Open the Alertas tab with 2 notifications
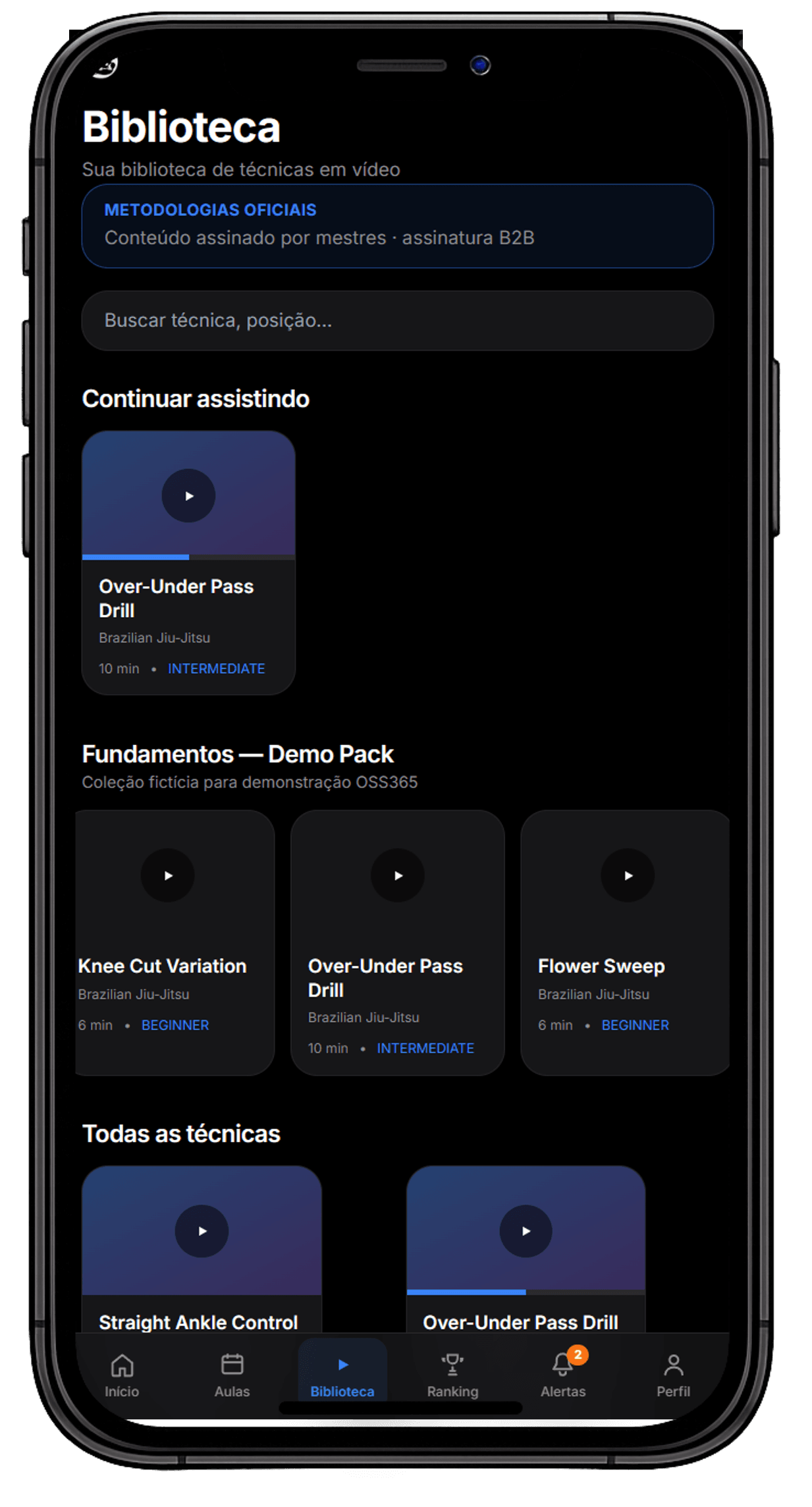This screenshot has height=1507, width=812. pos(563,1375)
